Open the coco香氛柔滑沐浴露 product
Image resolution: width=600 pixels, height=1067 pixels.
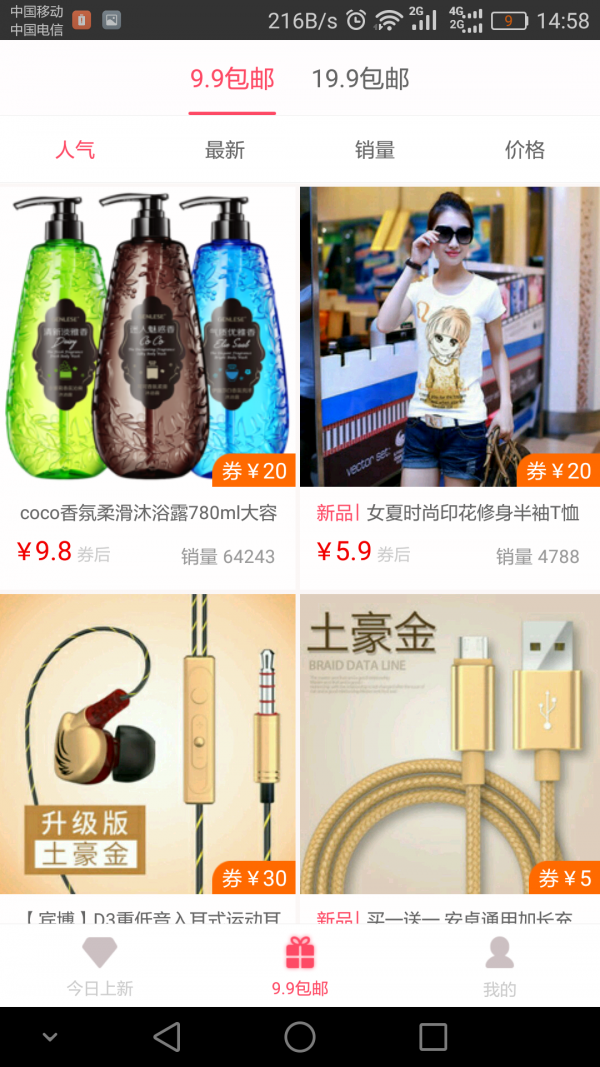(148, 340)
